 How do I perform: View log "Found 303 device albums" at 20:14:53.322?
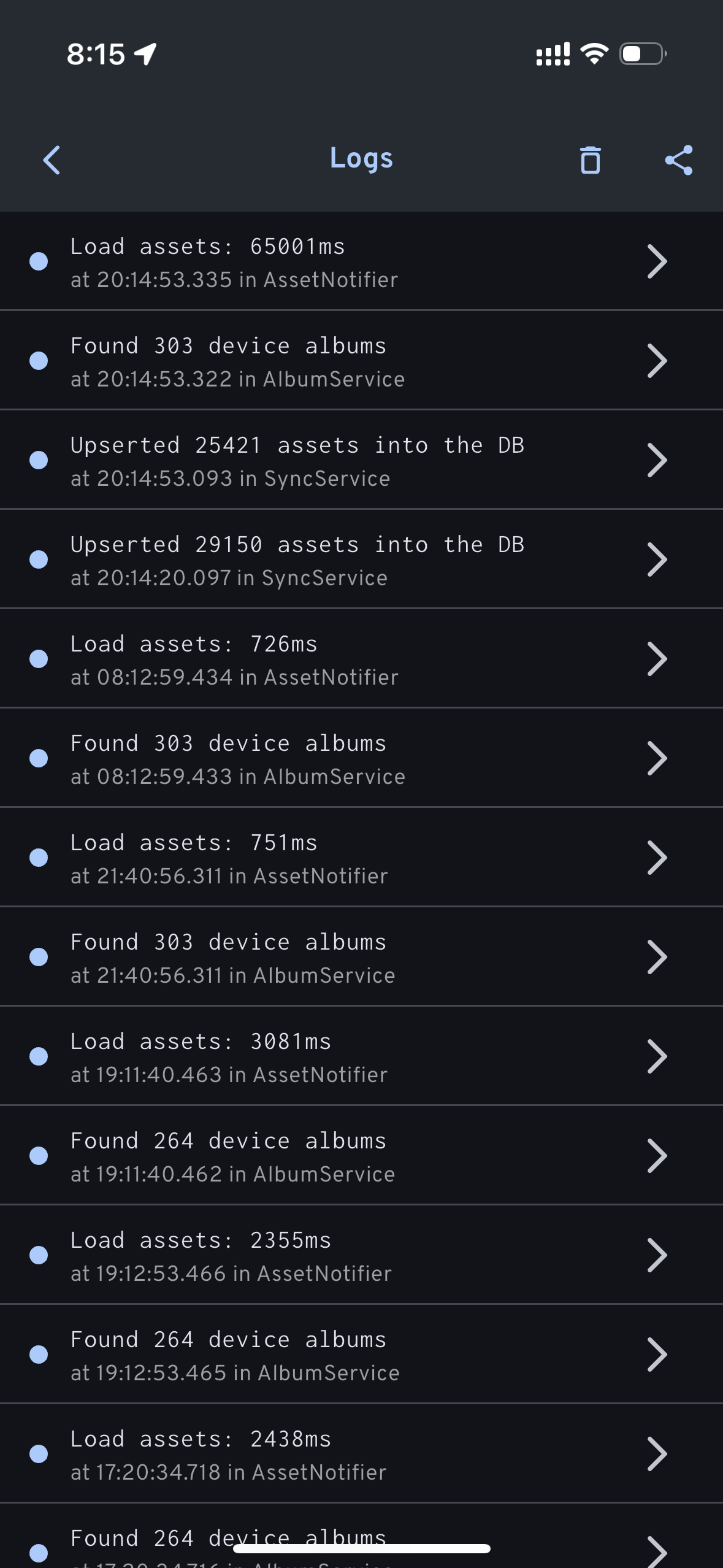click(361, 361)
